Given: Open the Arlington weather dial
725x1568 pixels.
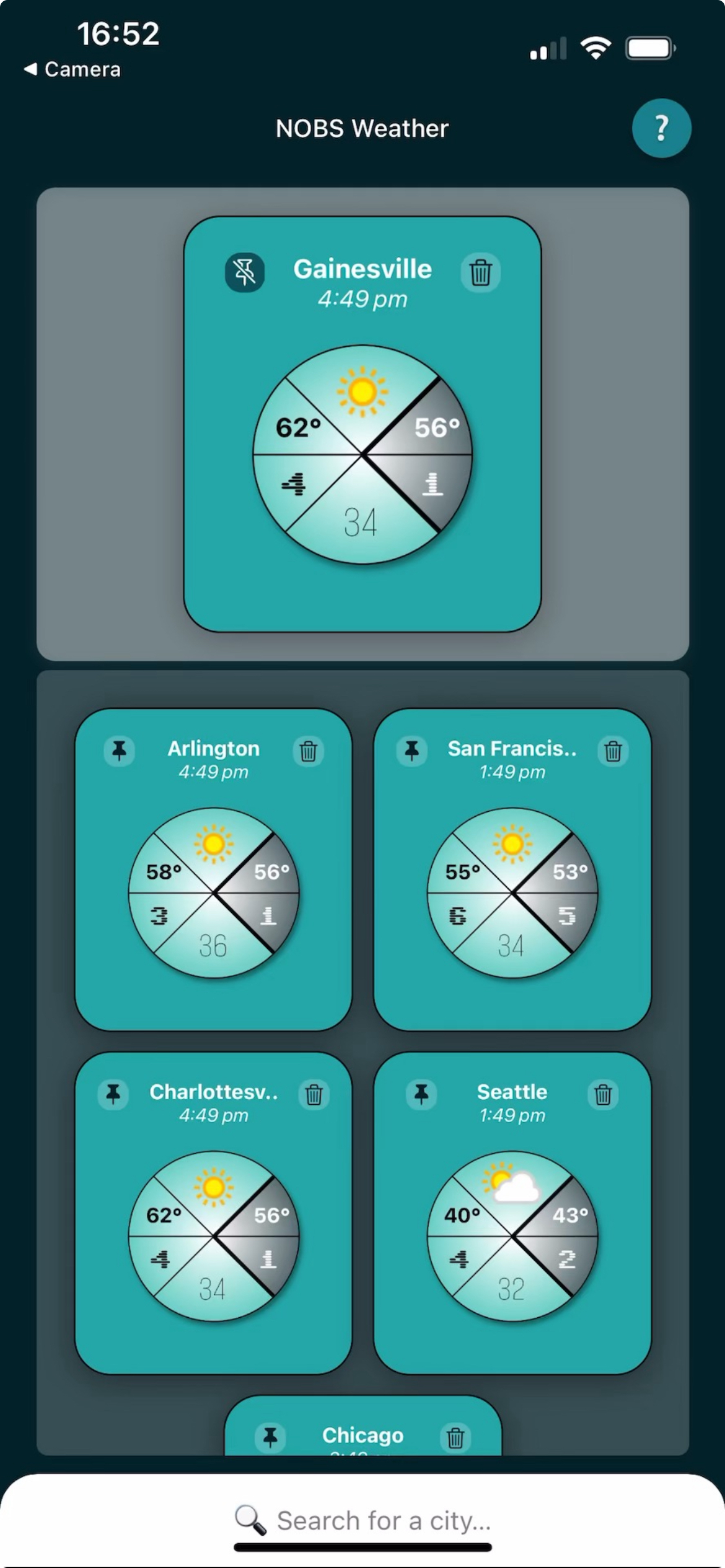Looking at the screenshot, I should point(213,893).
